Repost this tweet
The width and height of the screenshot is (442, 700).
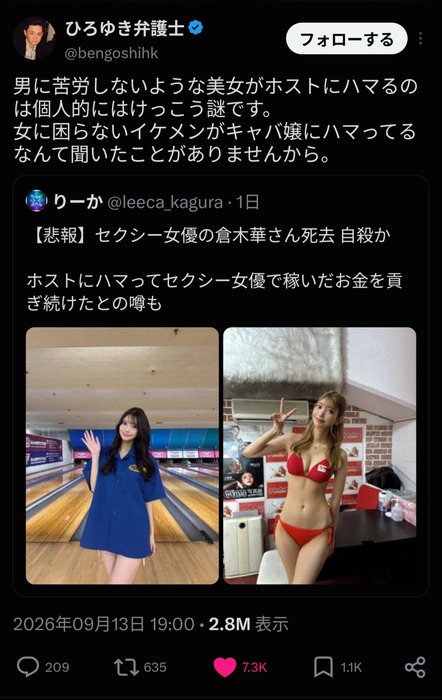click(x=126, y=667)
